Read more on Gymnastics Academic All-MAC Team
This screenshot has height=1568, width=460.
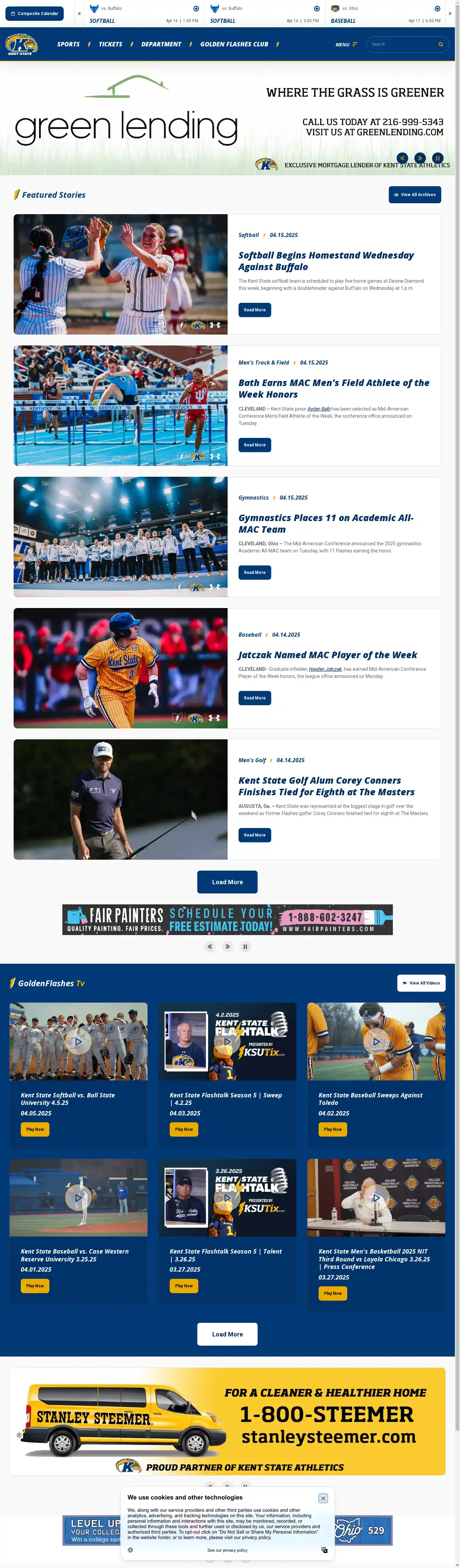pyautogui.click(x=254, y=572)
